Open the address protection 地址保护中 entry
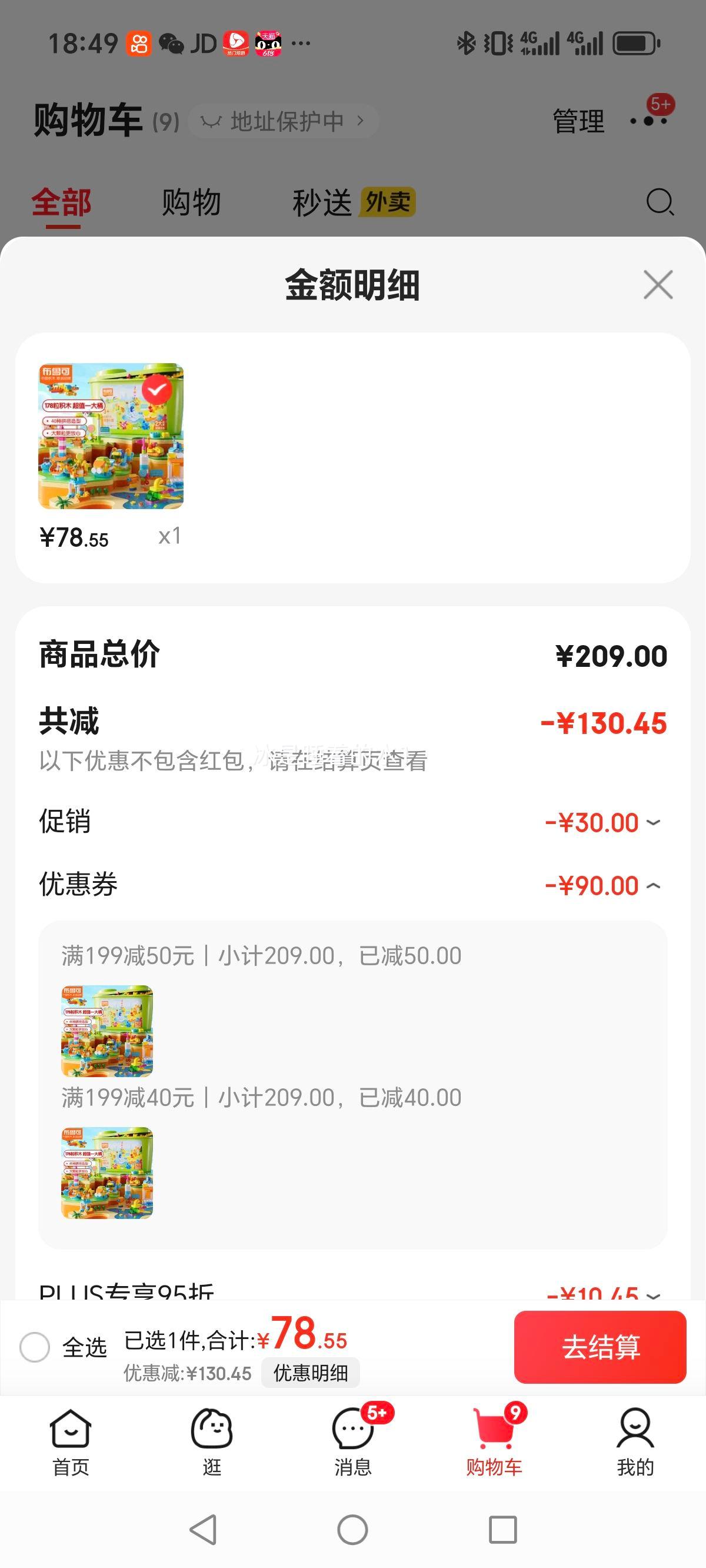 [284, 120]
